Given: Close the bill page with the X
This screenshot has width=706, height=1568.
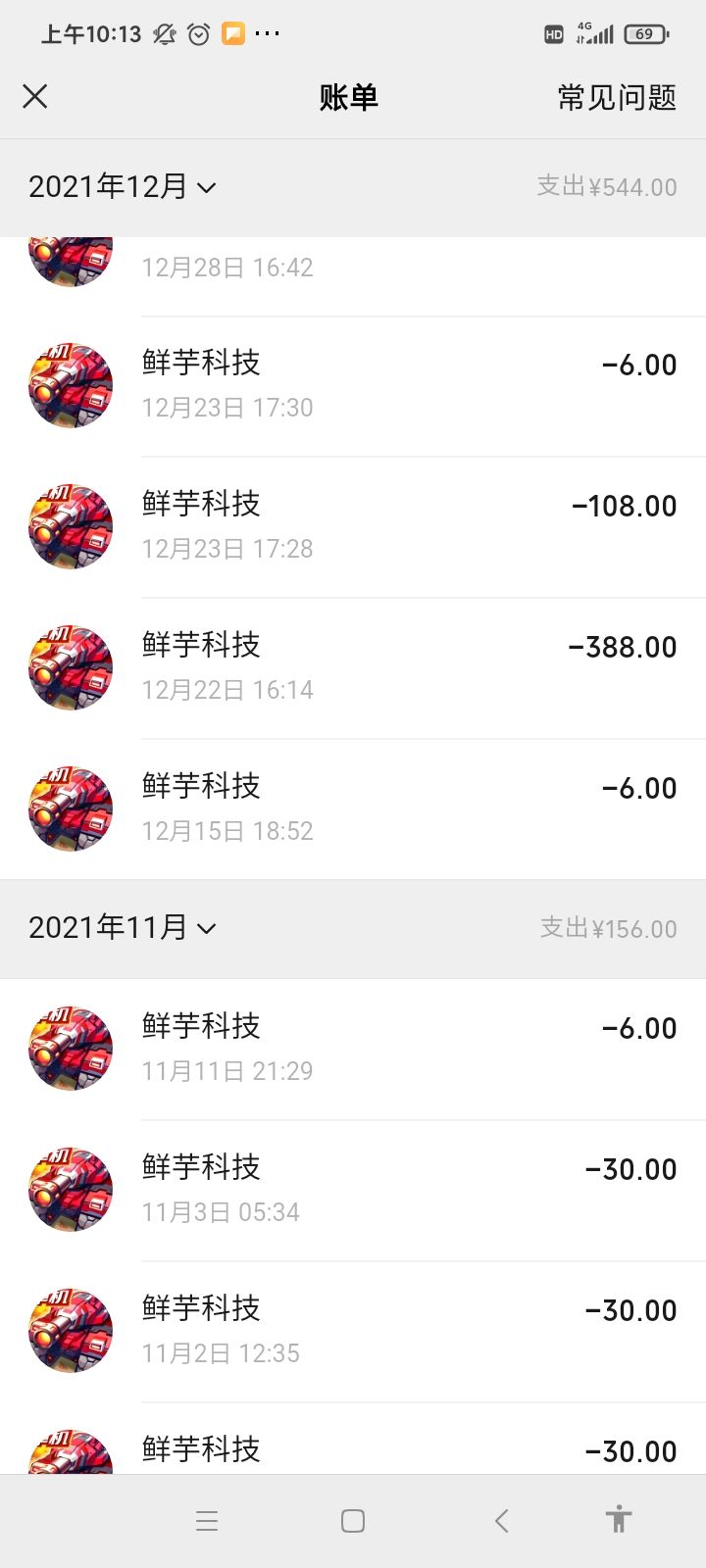Looking at the screenshot, I should 35,97.
